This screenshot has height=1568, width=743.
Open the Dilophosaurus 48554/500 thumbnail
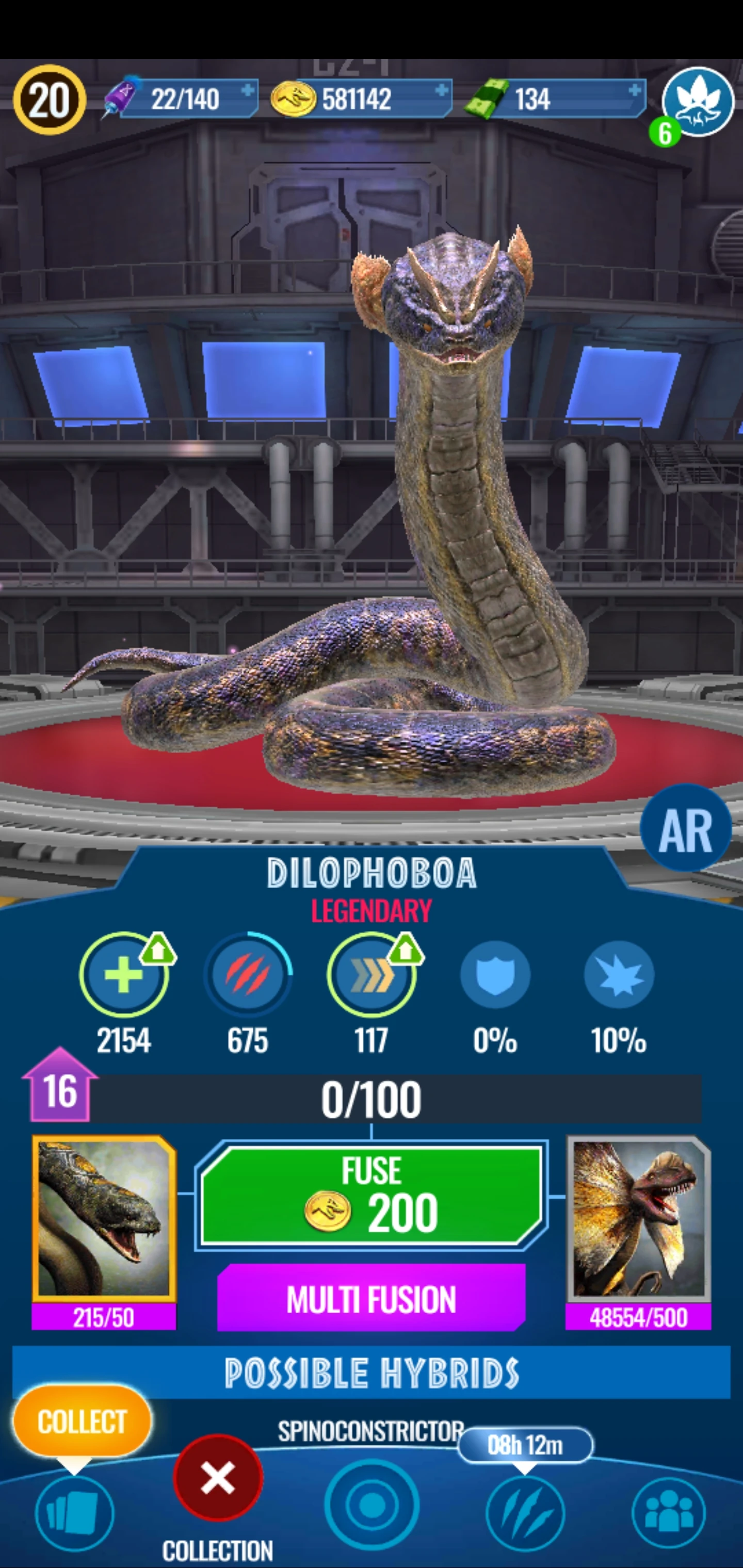[638, 1217]
